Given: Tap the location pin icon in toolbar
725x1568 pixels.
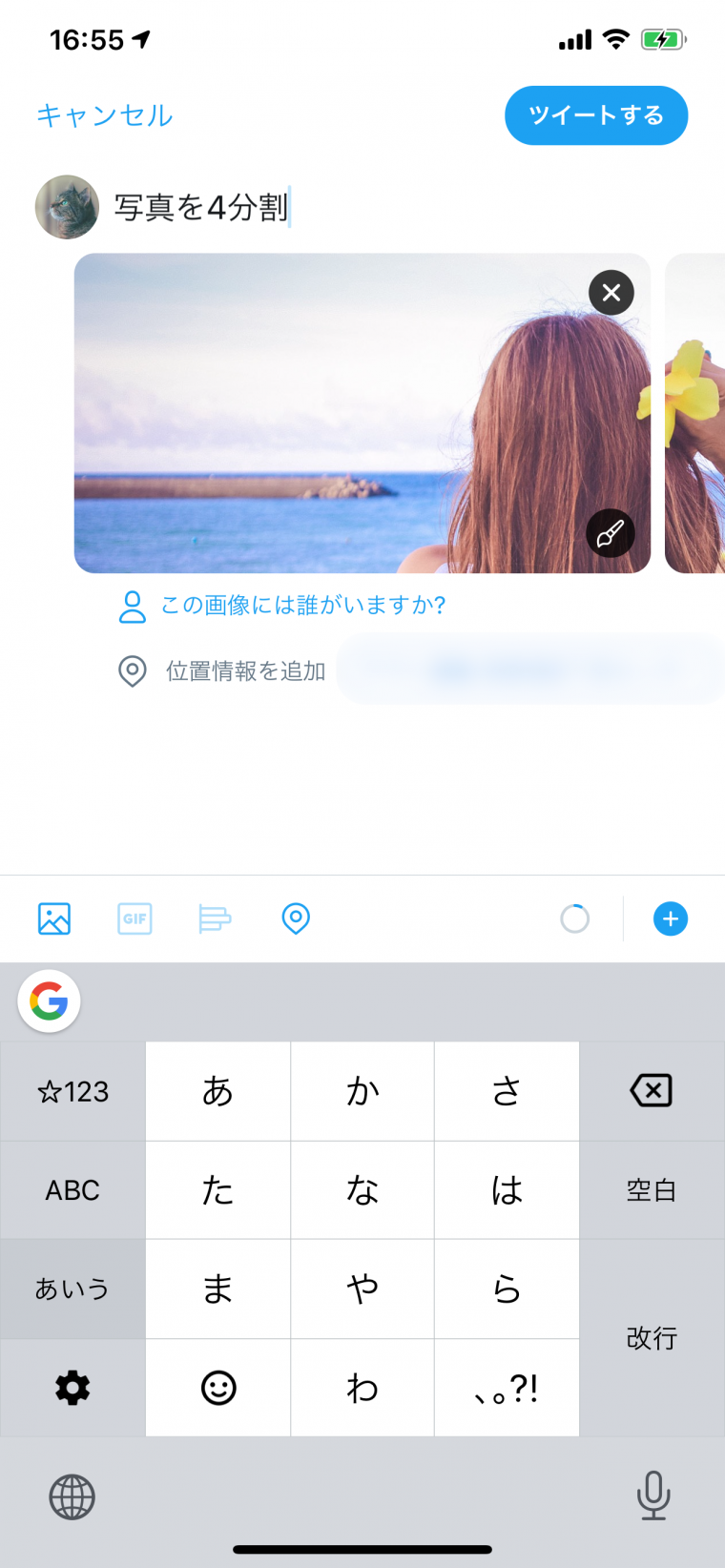Looking at the screenshot, I should [295, 918].
